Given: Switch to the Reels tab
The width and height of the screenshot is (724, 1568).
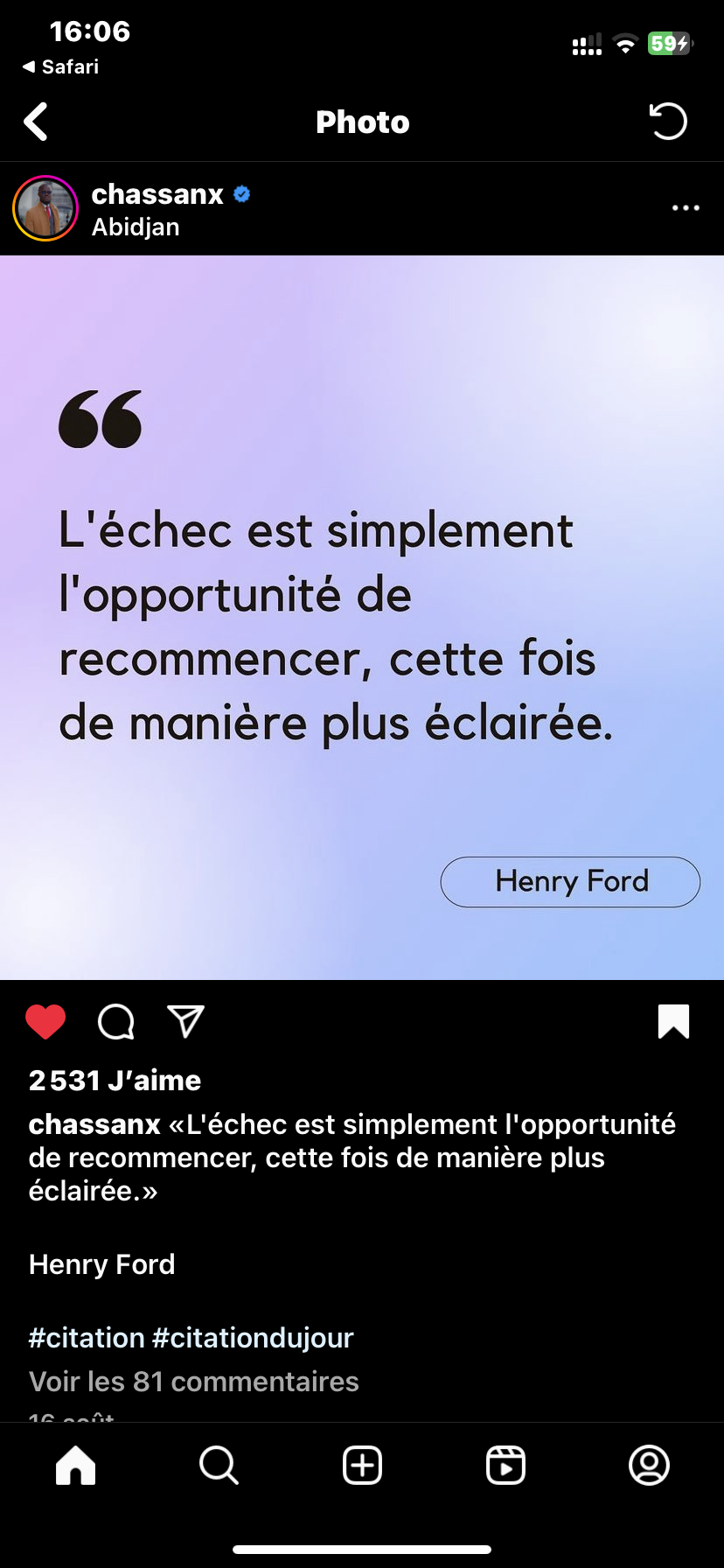Looking at the screenshot, I should pyautogui.click(x=505, y=1465).
